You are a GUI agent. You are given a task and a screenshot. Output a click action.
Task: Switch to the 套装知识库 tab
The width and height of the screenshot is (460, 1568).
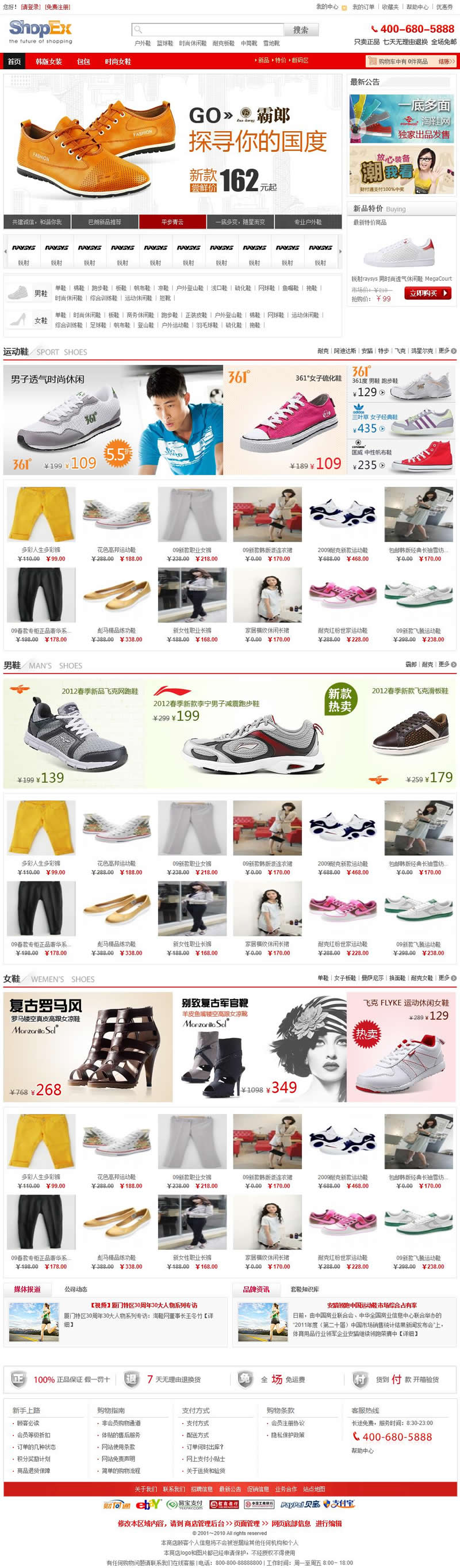304,1290
